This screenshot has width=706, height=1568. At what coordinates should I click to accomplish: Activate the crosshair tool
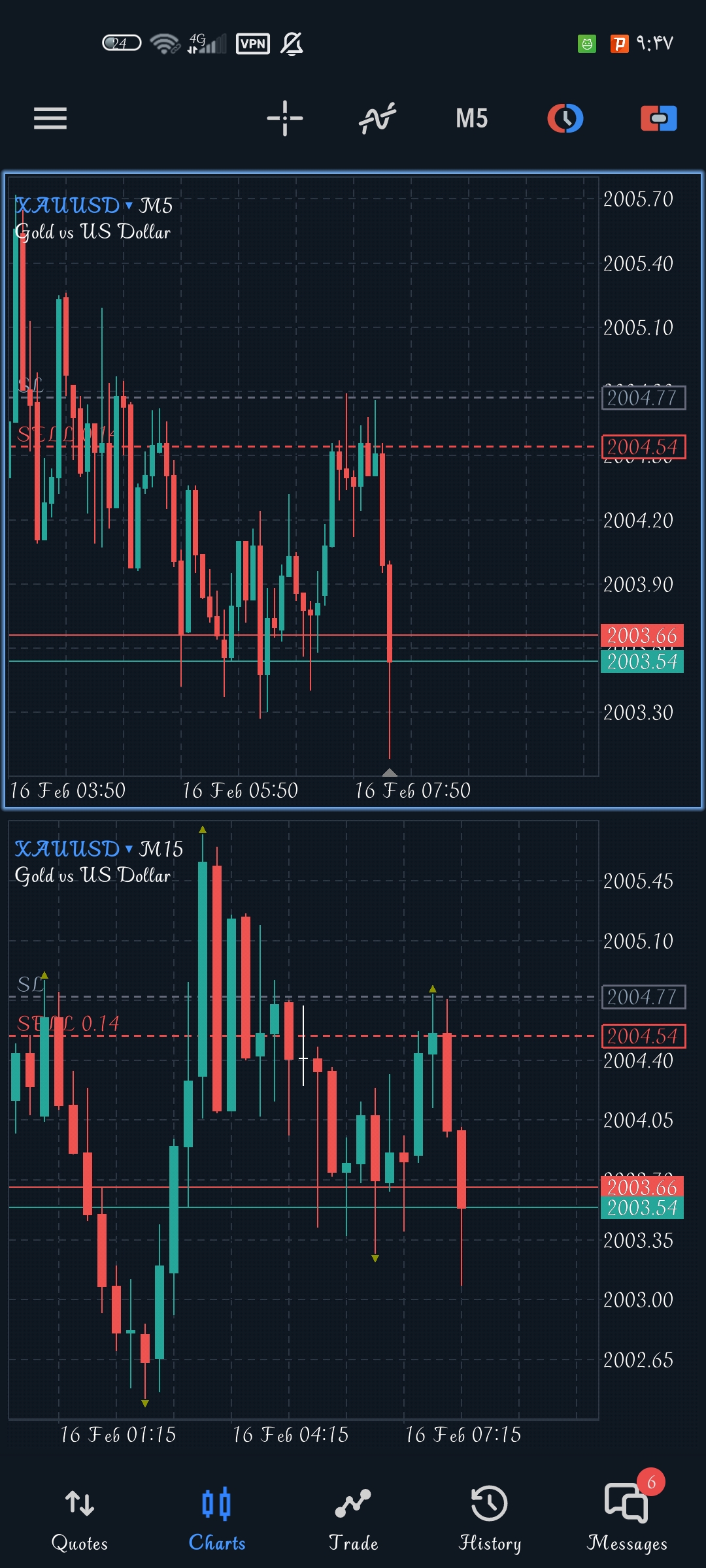[285, 118]
